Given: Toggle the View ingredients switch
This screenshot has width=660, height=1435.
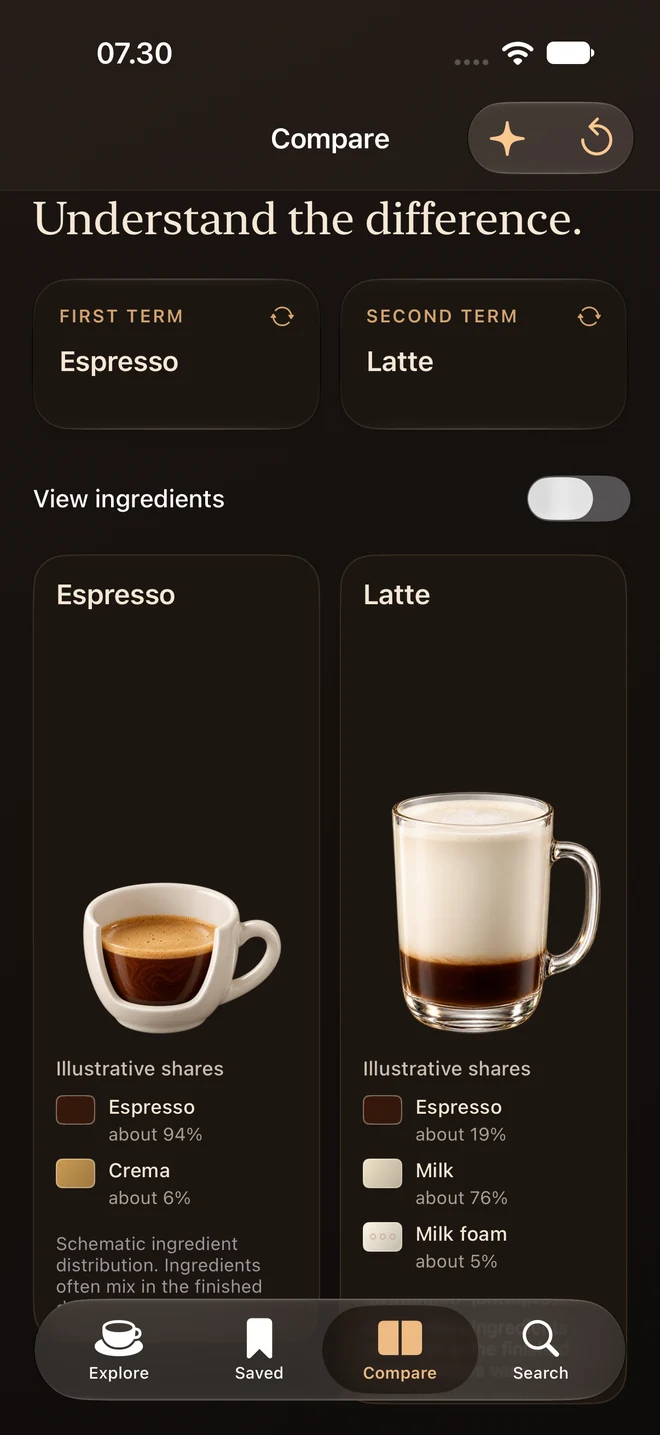Looking at the screenshot, I should pyautogui.click(x=579, y=498).
